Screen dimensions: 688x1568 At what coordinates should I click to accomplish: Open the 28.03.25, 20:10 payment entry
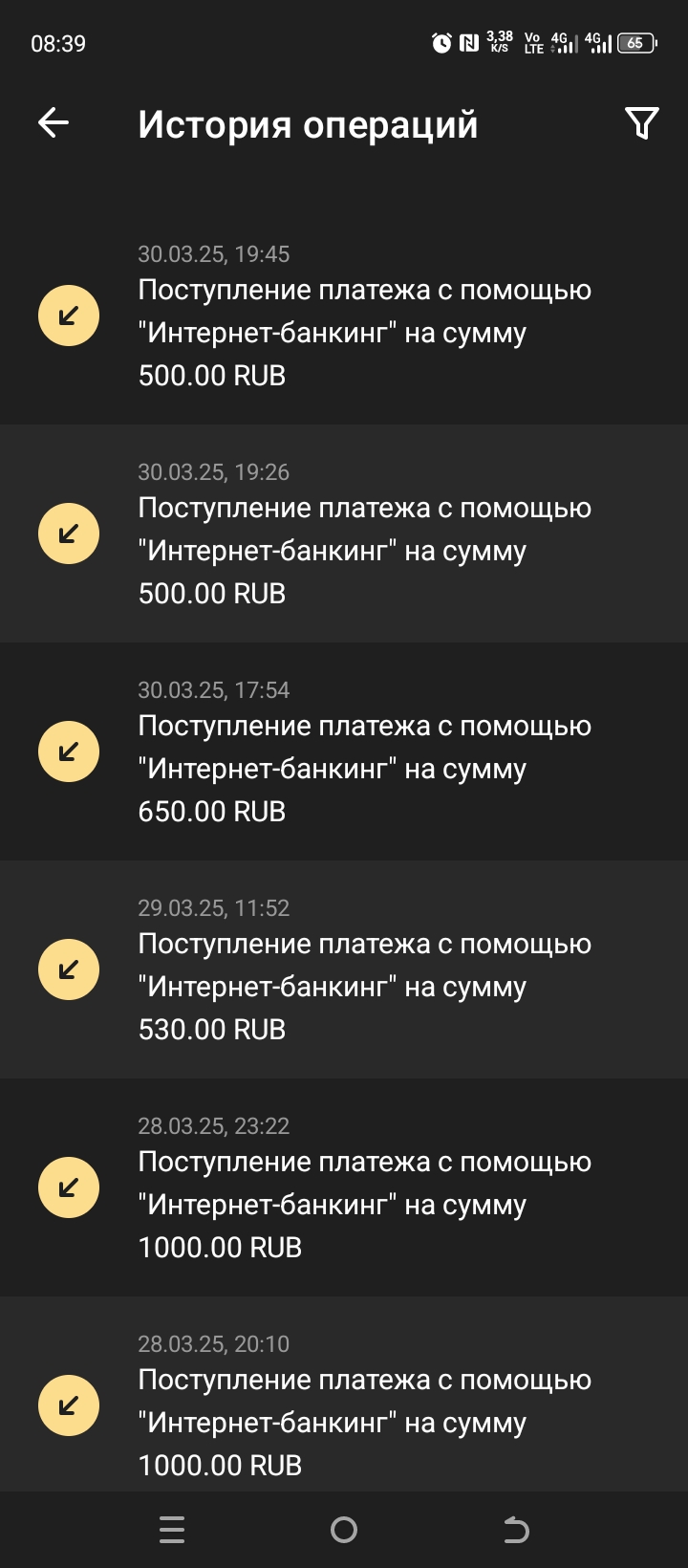click(x=363, y=1404)
